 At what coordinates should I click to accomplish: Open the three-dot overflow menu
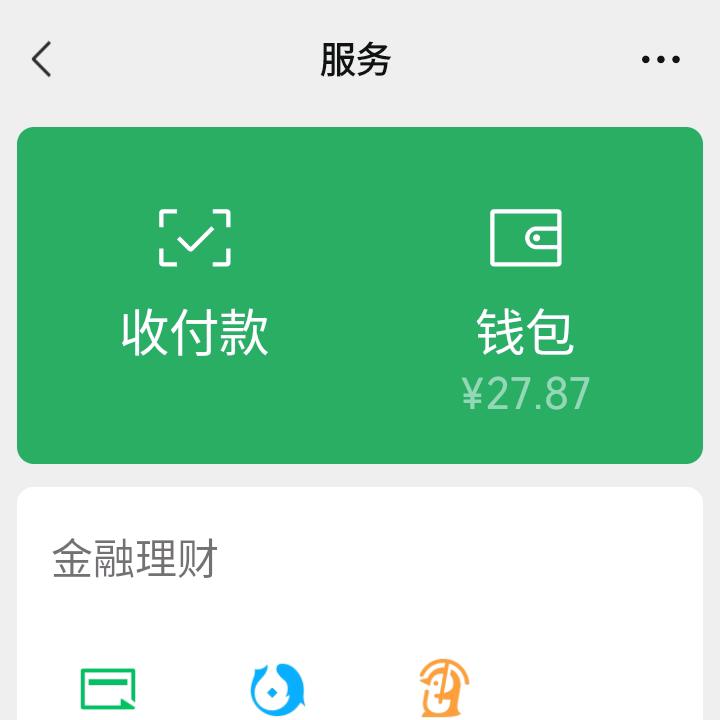[660, 60]
